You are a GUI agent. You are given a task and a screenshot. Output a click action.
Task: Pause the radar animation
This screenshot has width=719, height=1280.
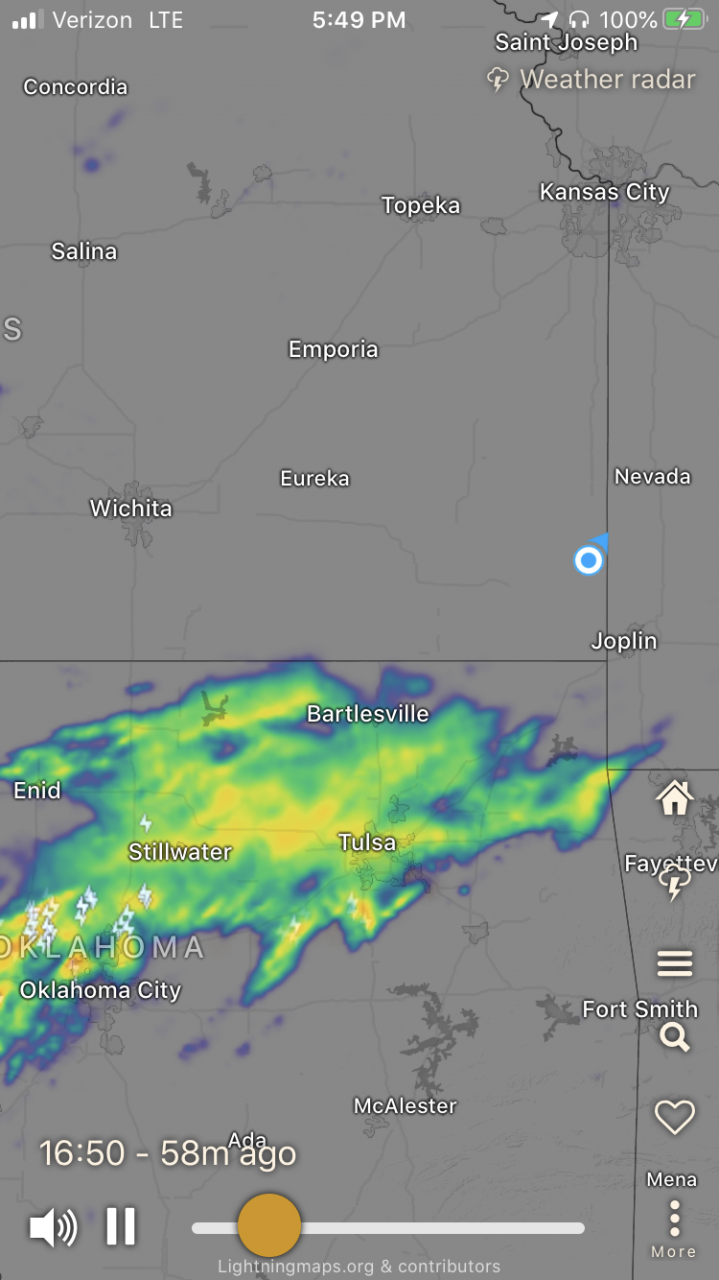[121, 1226]
